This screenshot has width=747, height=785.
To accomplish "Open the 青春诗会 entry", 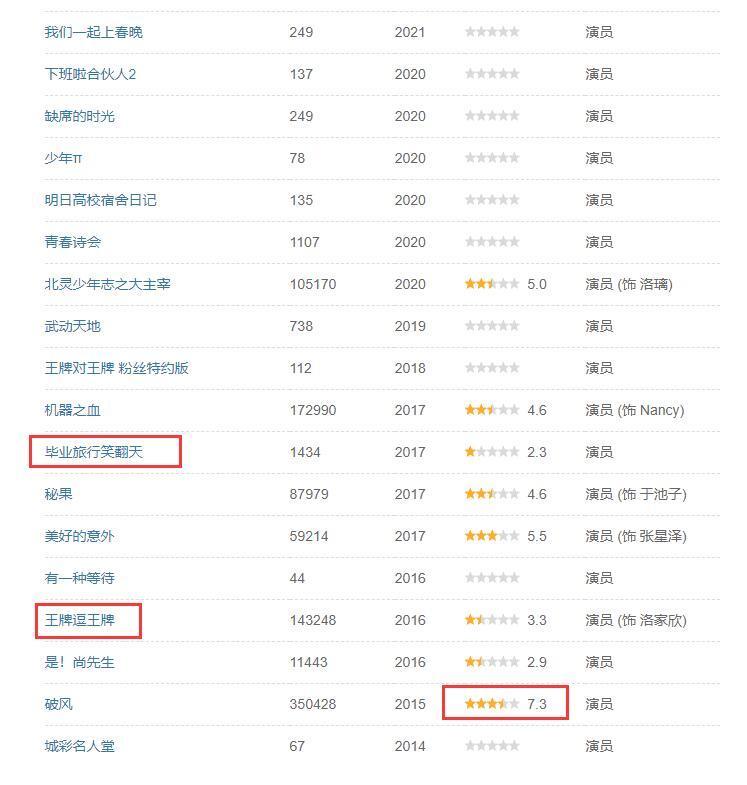I will 72,242.
